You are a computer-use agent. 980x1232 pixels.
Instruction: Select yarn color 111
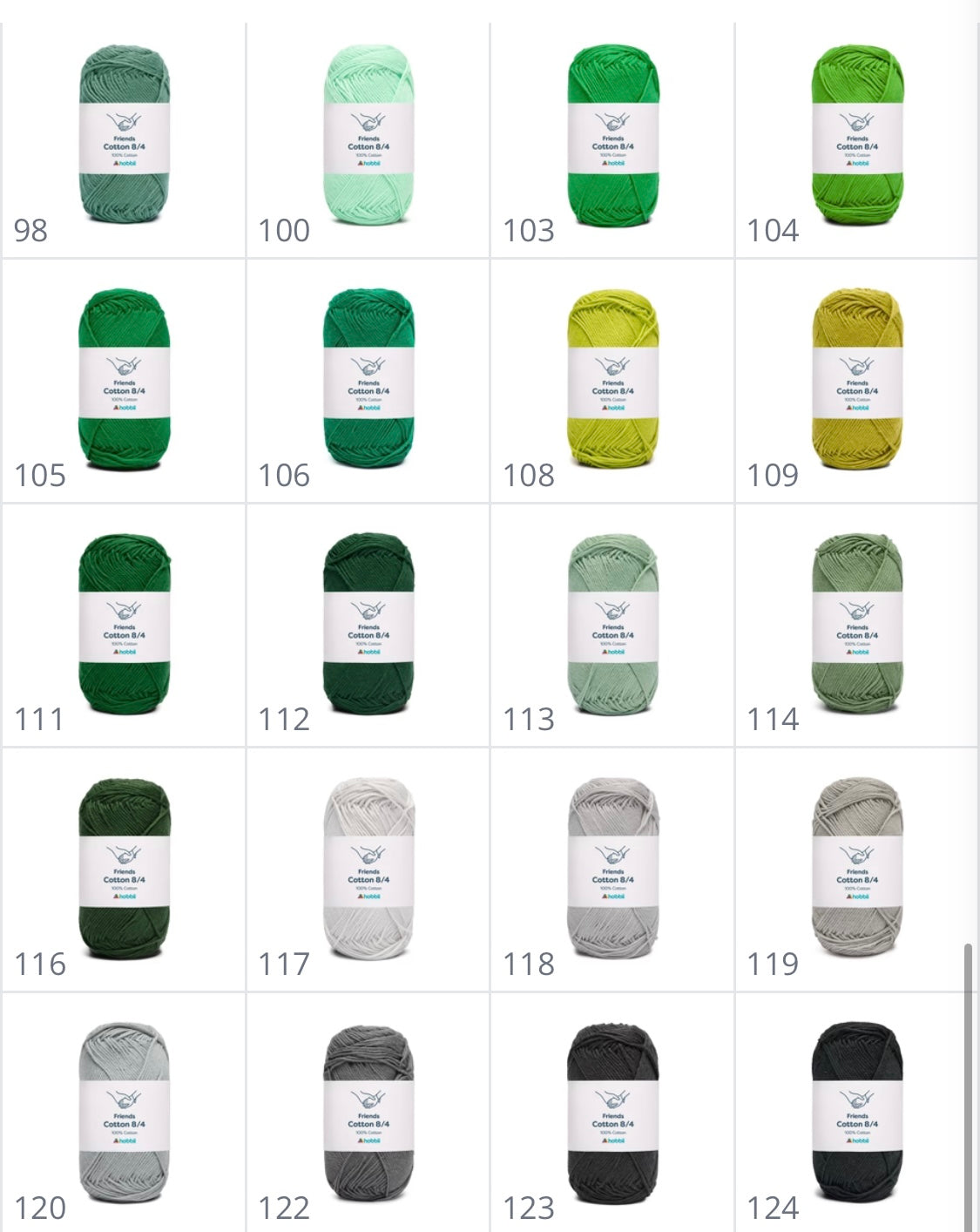[x=124, y=624]
